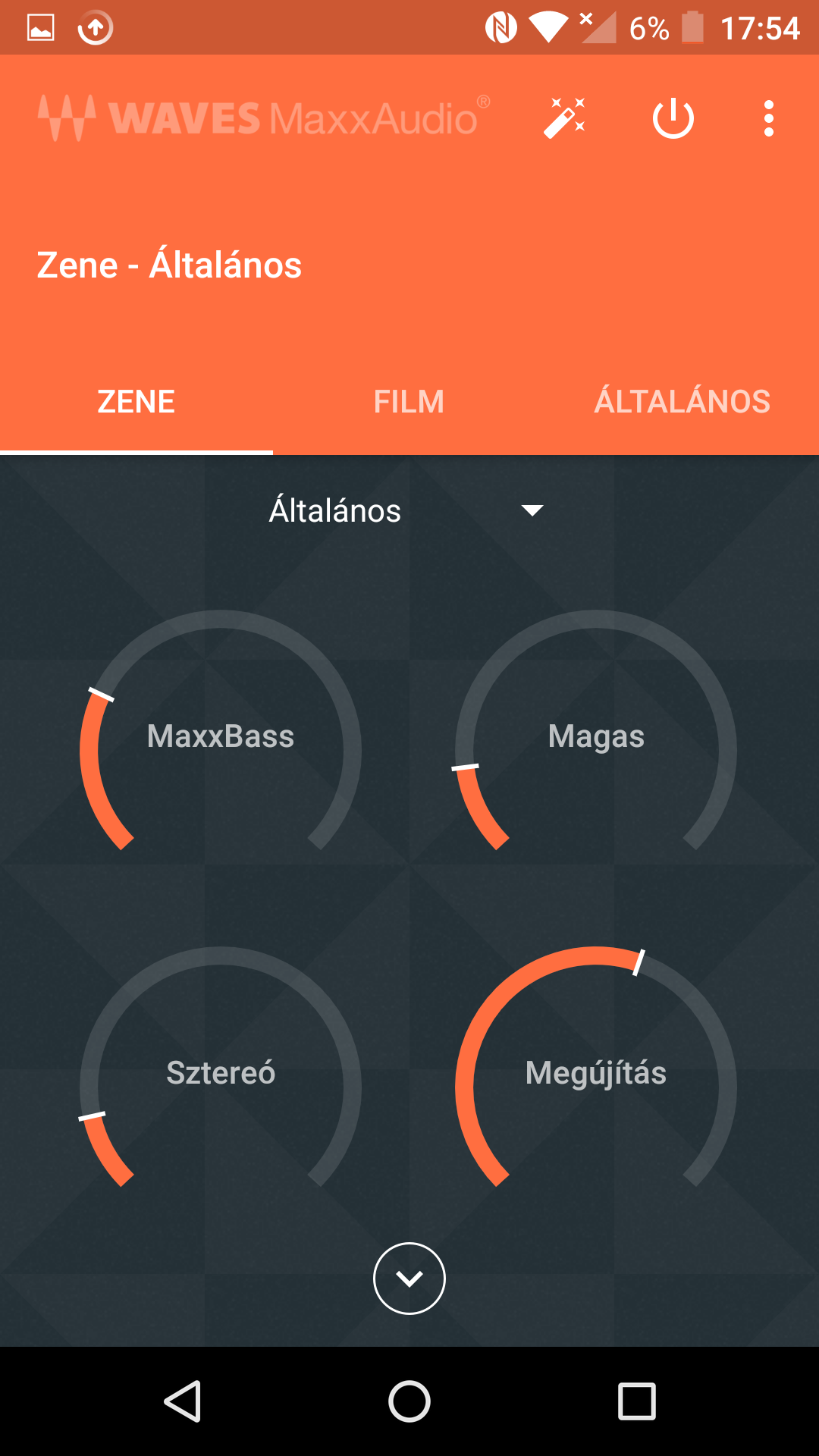Tap the MaxxBass dial

click(x=220, y=737)
